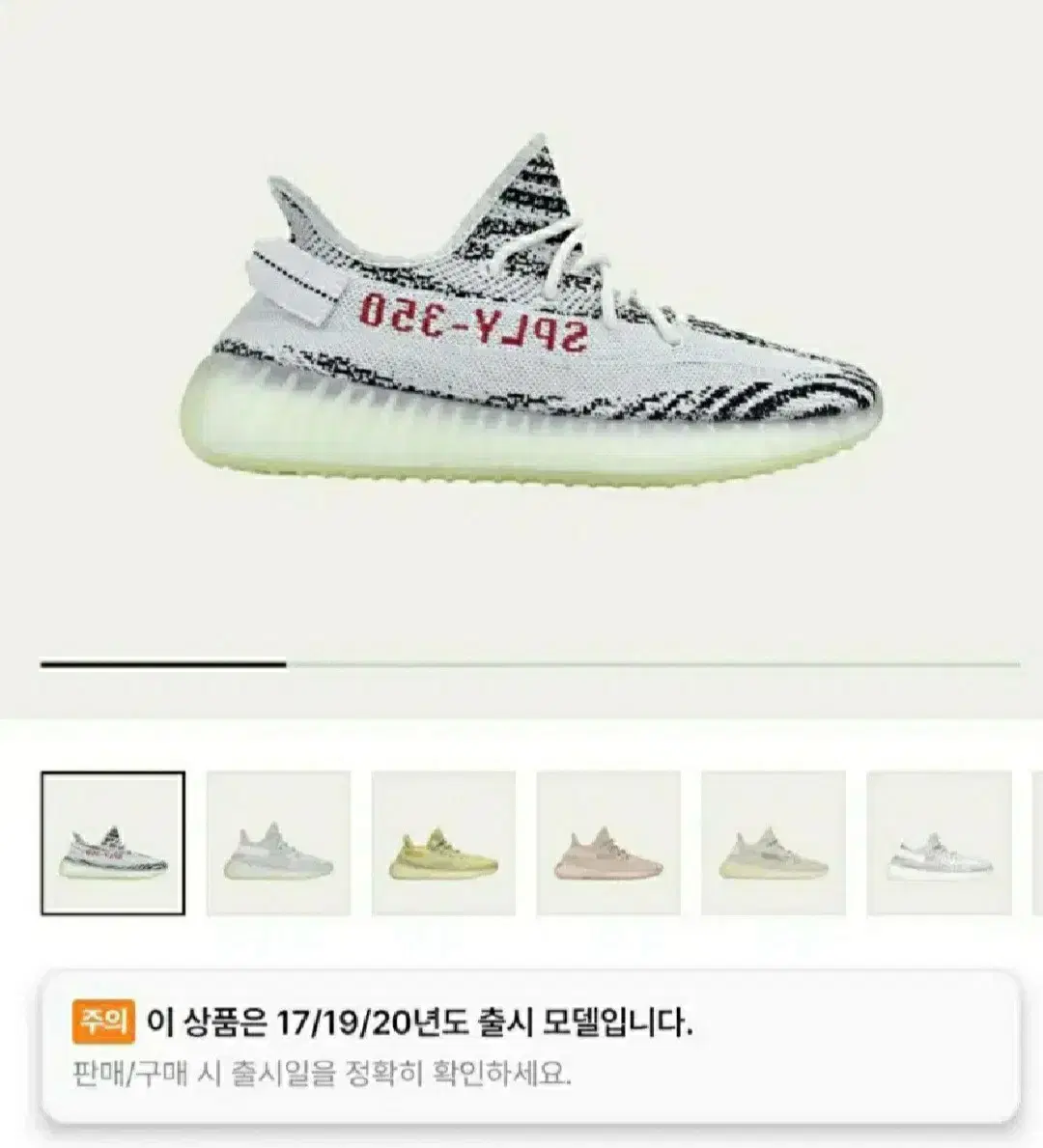The width and height of the screenshot is (1043, 1148).
Task: Open the main zebra sneaker product image
Action: click(x=521, y=319)
